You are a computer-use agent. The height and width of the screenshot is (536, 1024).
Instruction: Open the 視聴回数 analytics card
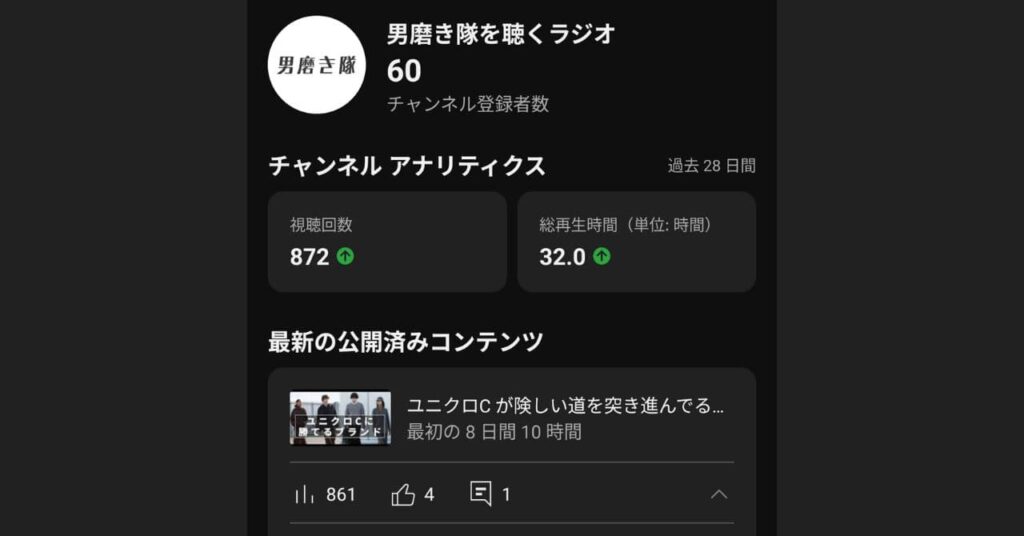[x=387, y=242]
